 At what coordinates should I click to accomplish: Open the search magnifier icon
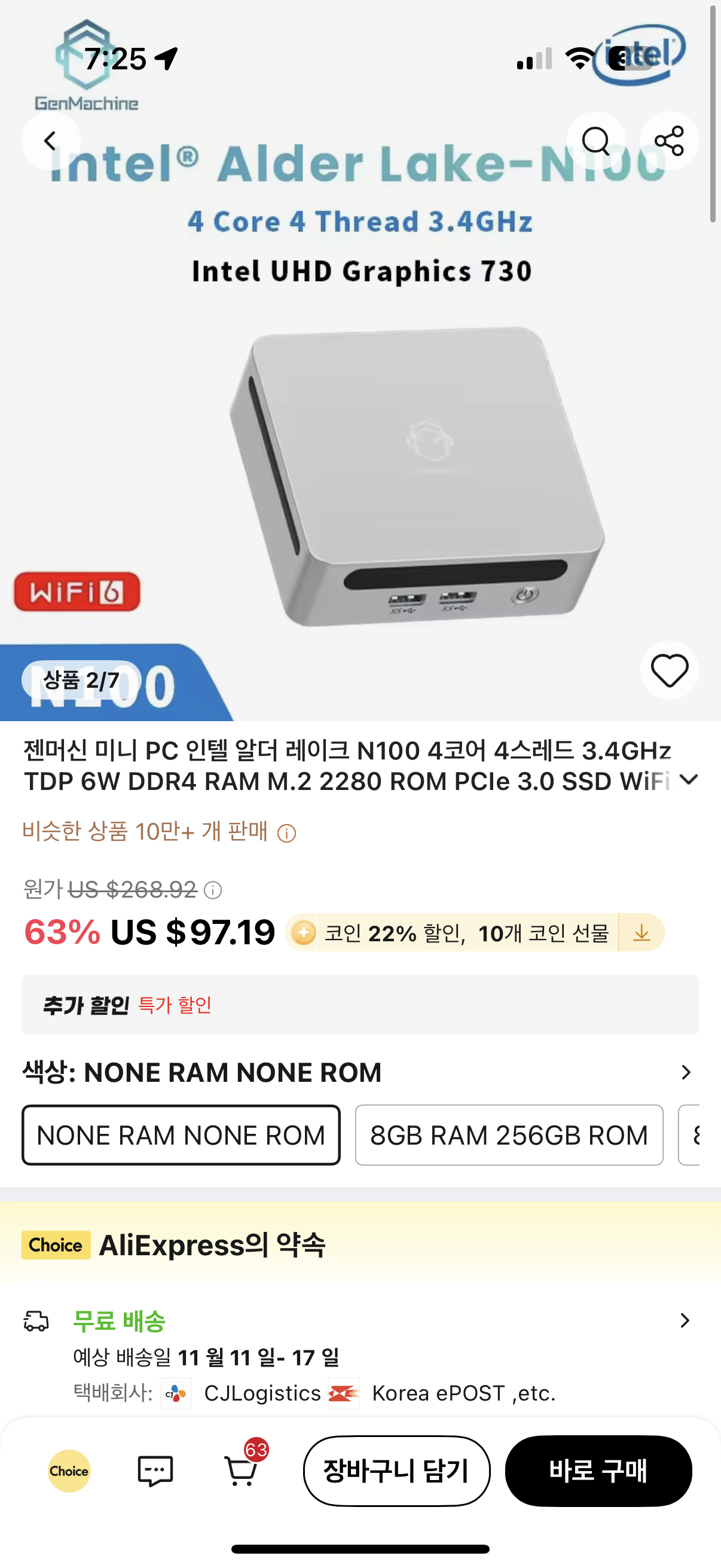pos(595,141)
